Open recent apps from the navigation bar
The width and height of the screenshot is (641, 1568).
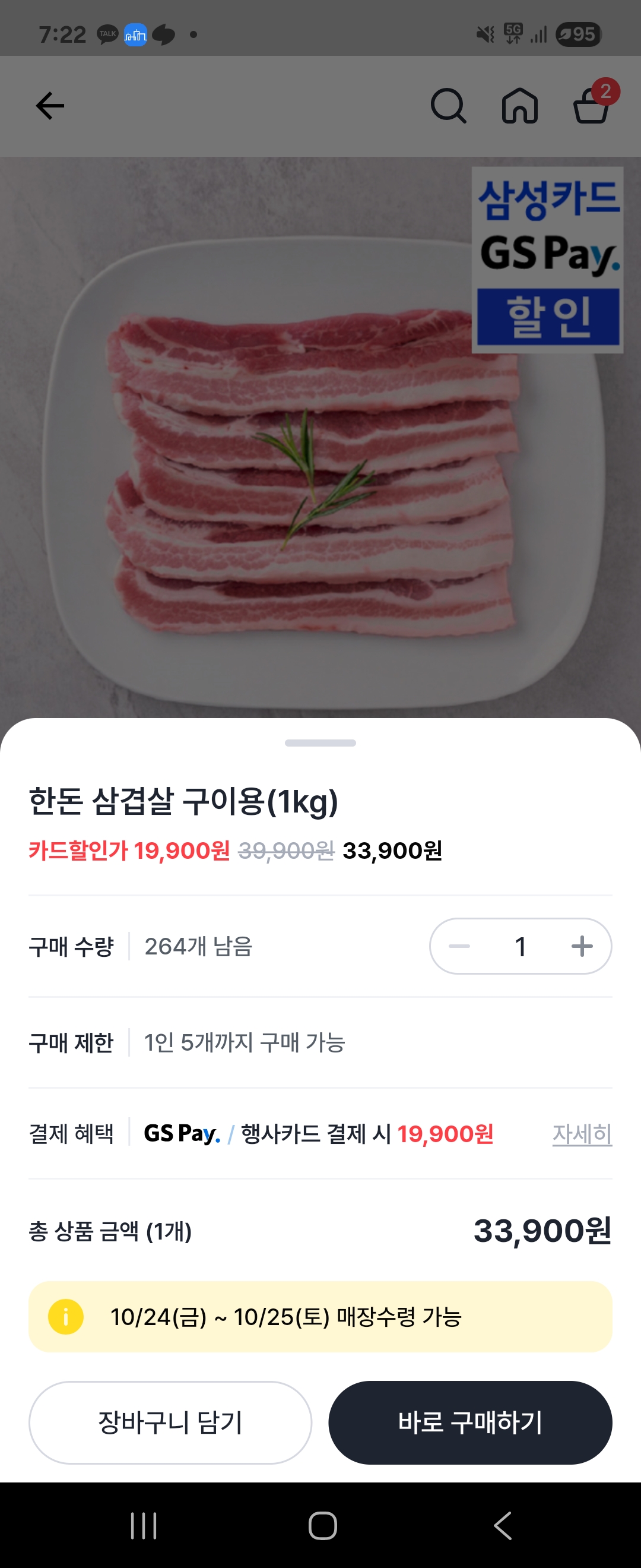coord(144,1525)
